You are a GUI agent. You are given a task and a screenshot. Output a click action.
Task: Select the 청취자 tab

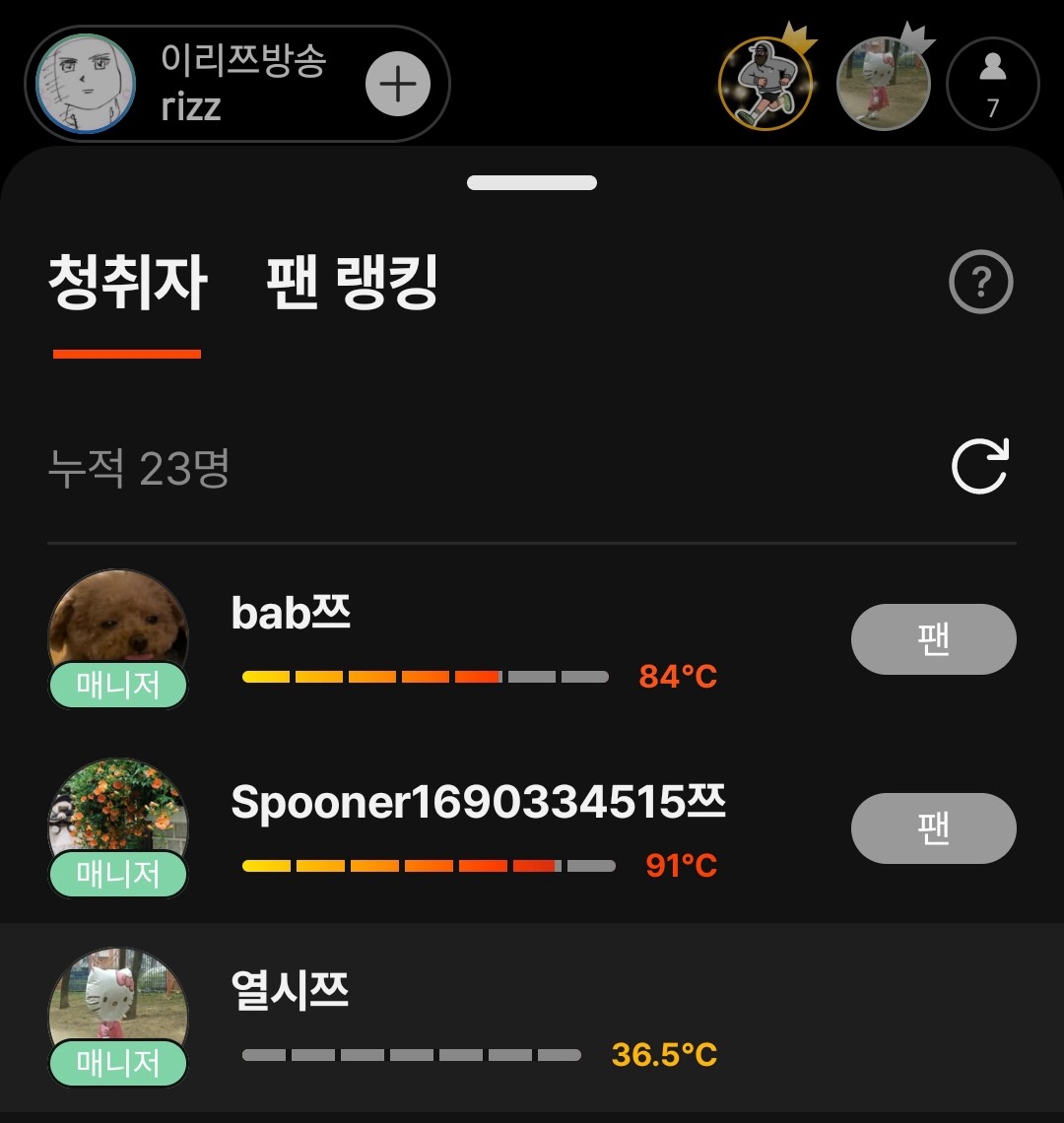[127, 284]
